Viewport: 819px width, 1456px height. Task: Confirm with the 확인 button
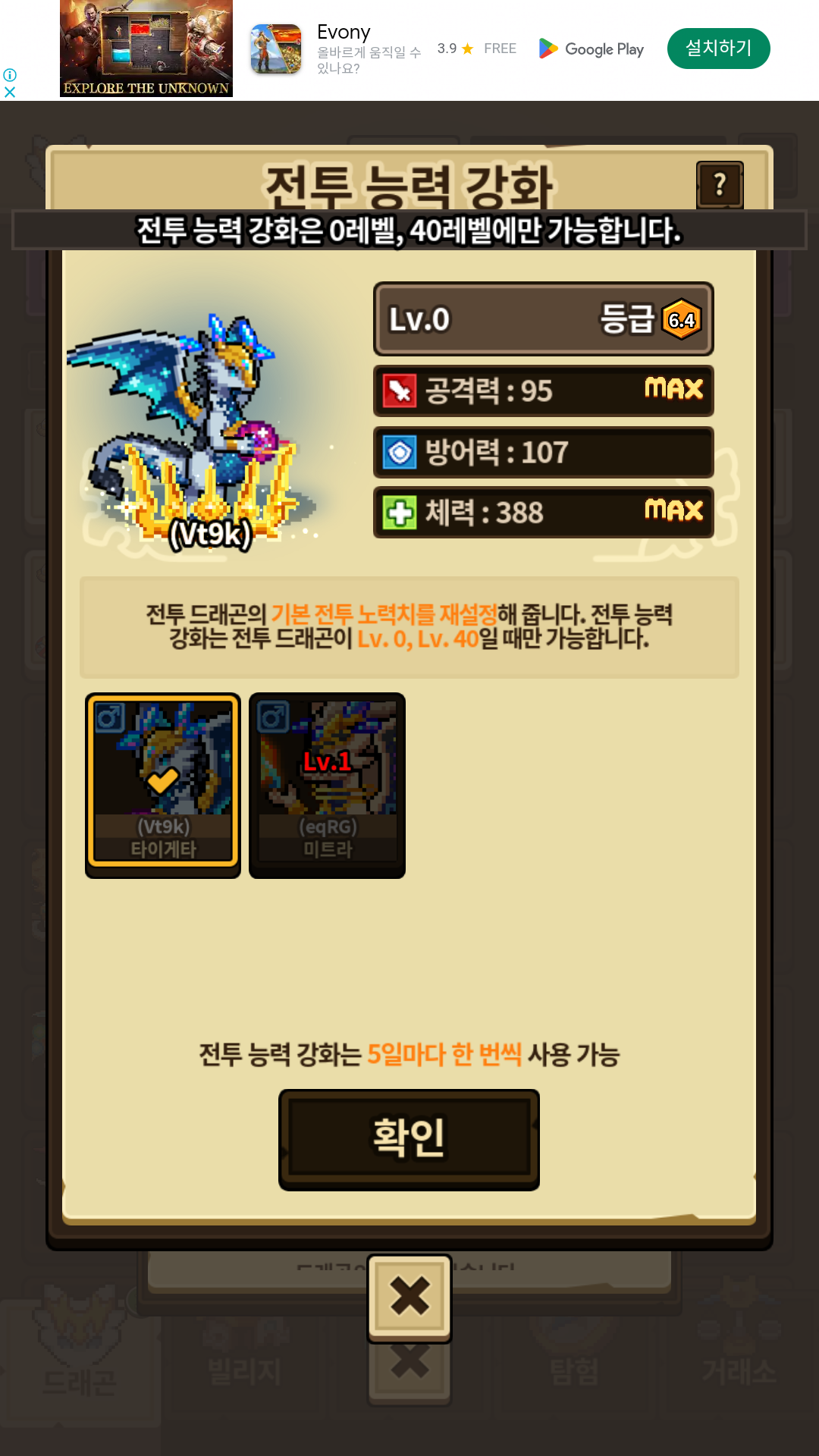click(x=409, y=1139)
